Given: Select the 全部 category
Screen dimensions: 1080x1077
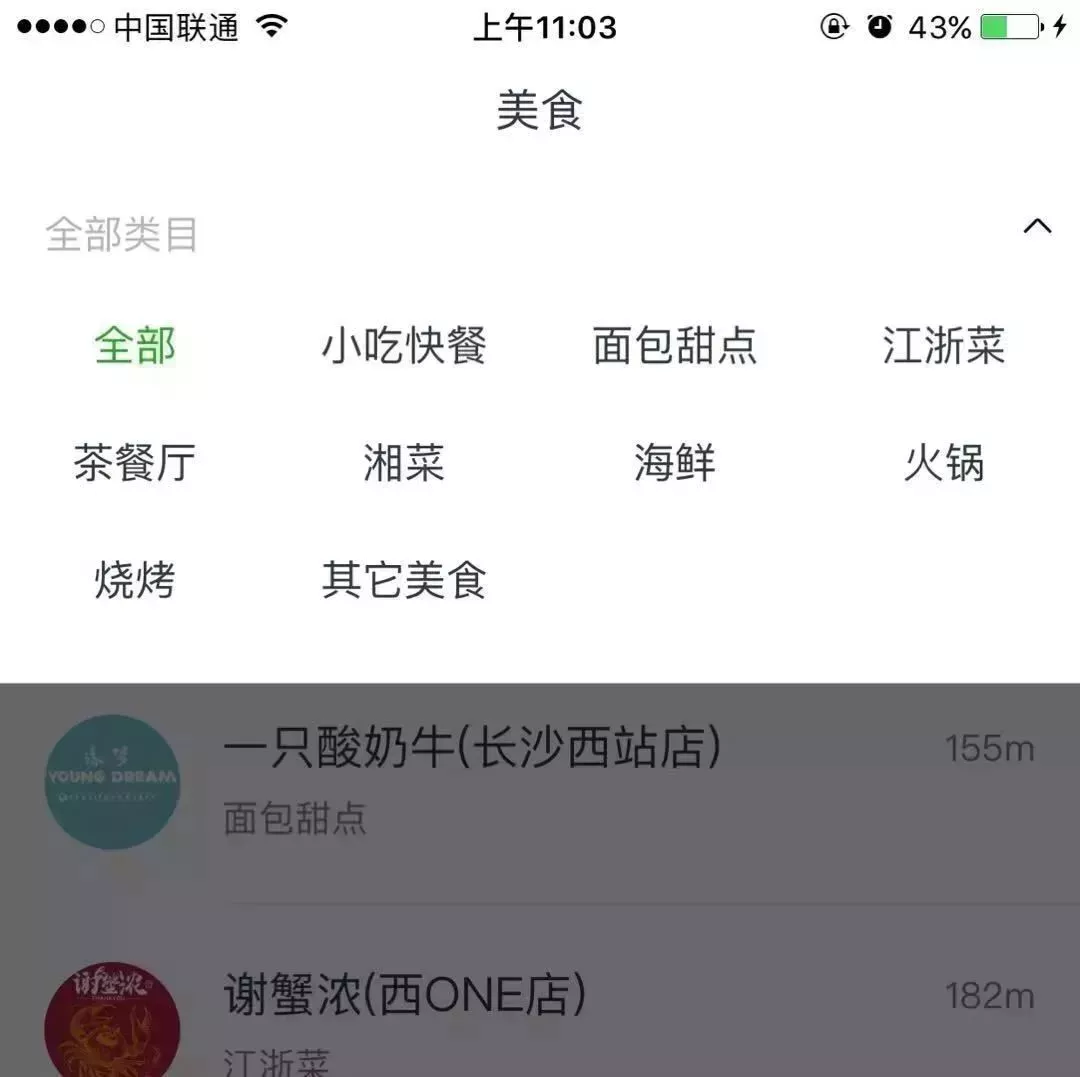Looking at the screenshot, I should [135, 346].
